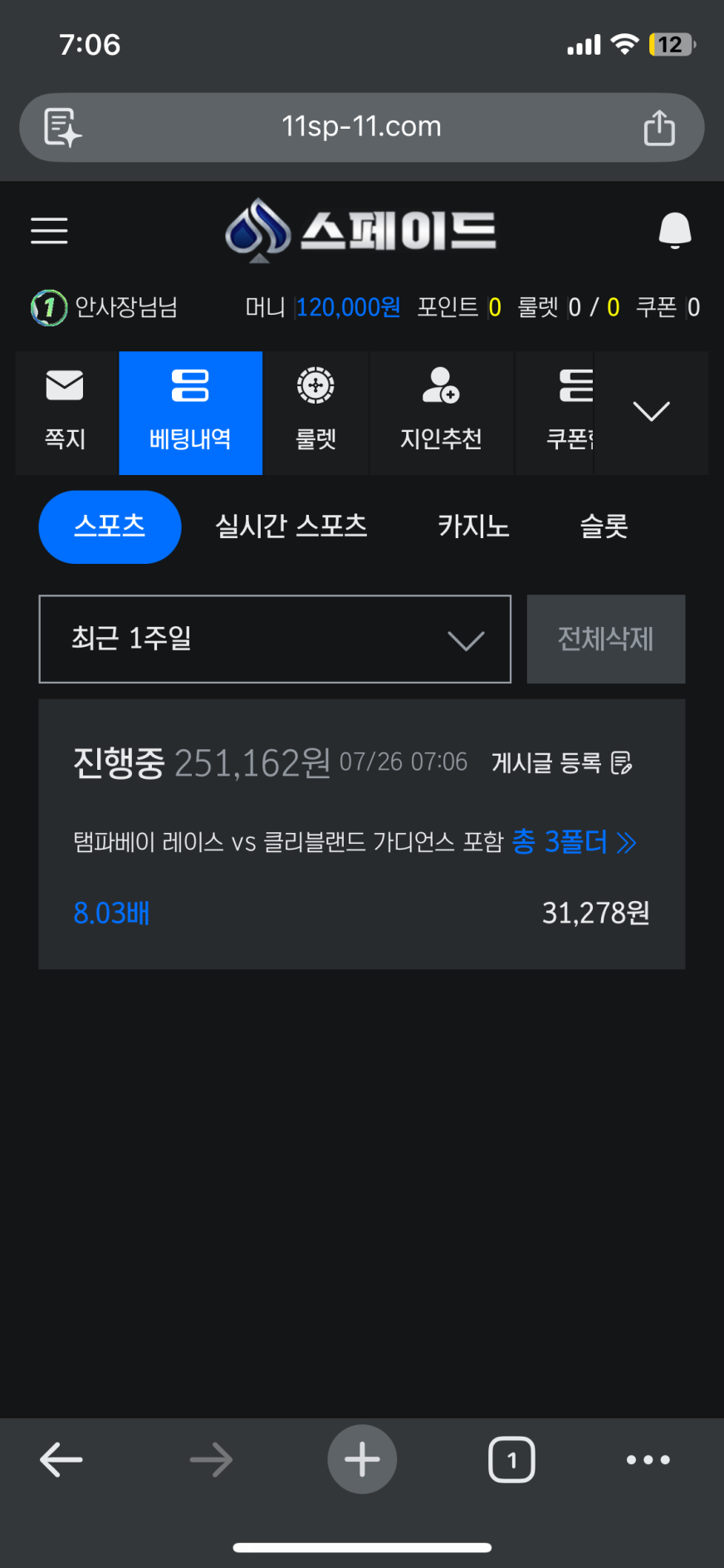Open the 룰렛 roulette menu

[316, 413]
